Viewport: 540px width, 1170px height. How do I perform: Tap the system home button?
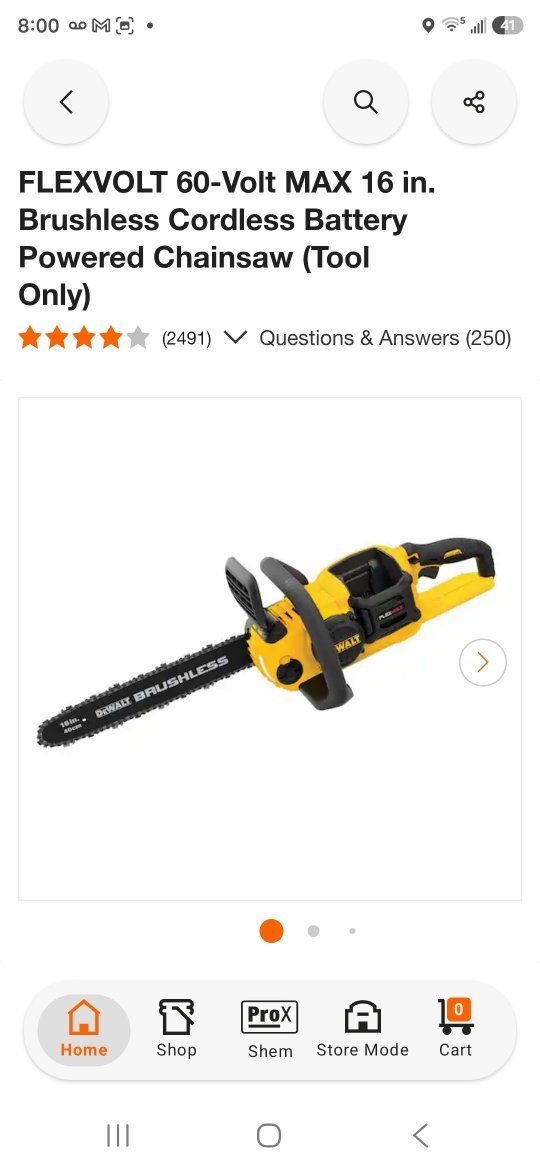click(x=269, y=1136)
